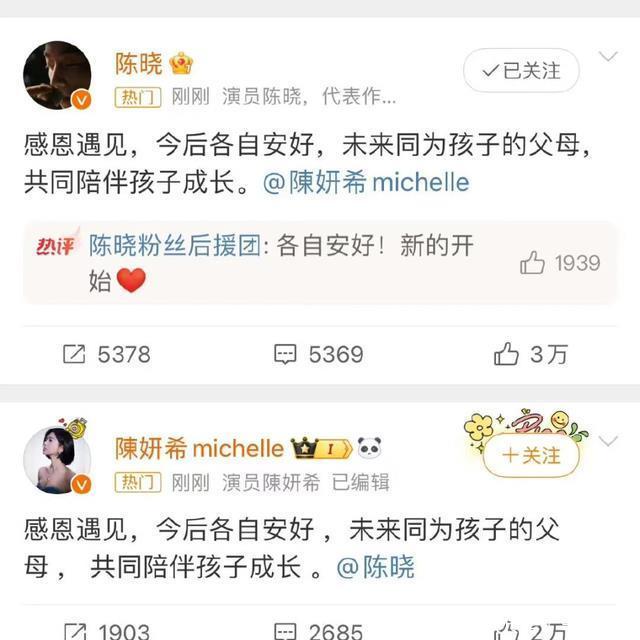Open the 陳妍希 michelle username link
The image size is (640, 640).
pyautogui.click(x=199, y=447)
